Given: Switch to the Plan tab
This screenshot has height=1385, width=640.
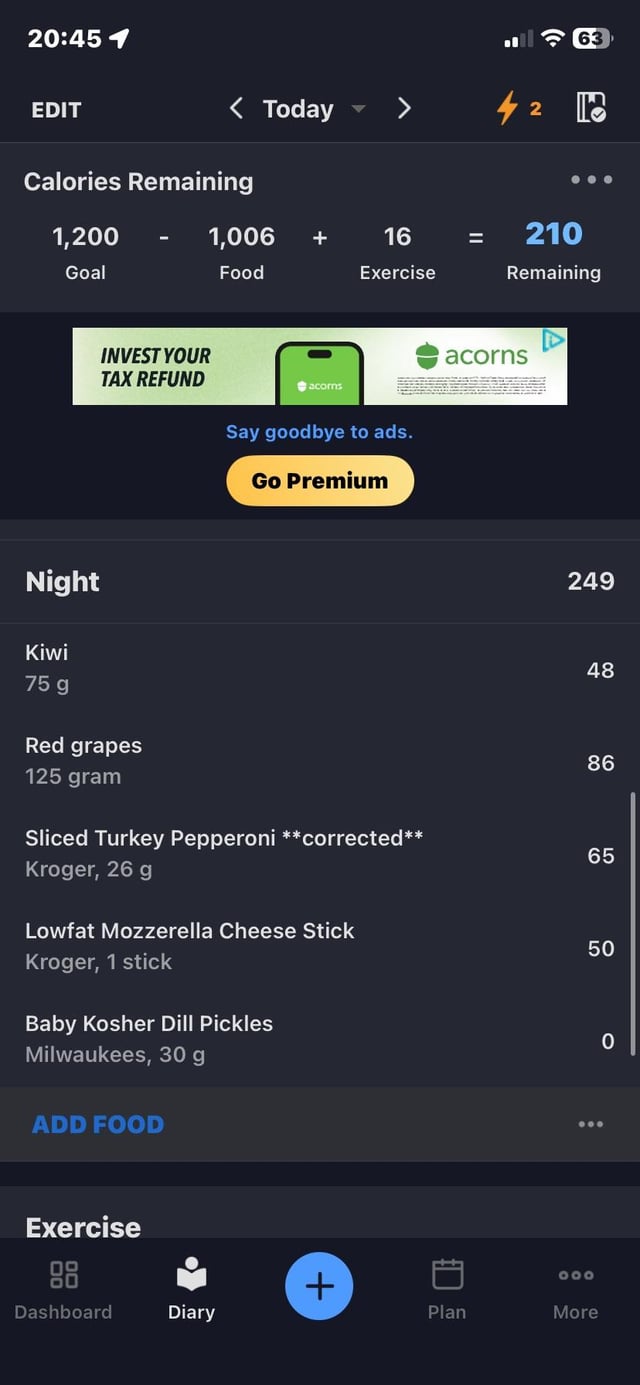Looking at the screenshot, I should [447, 1291].
